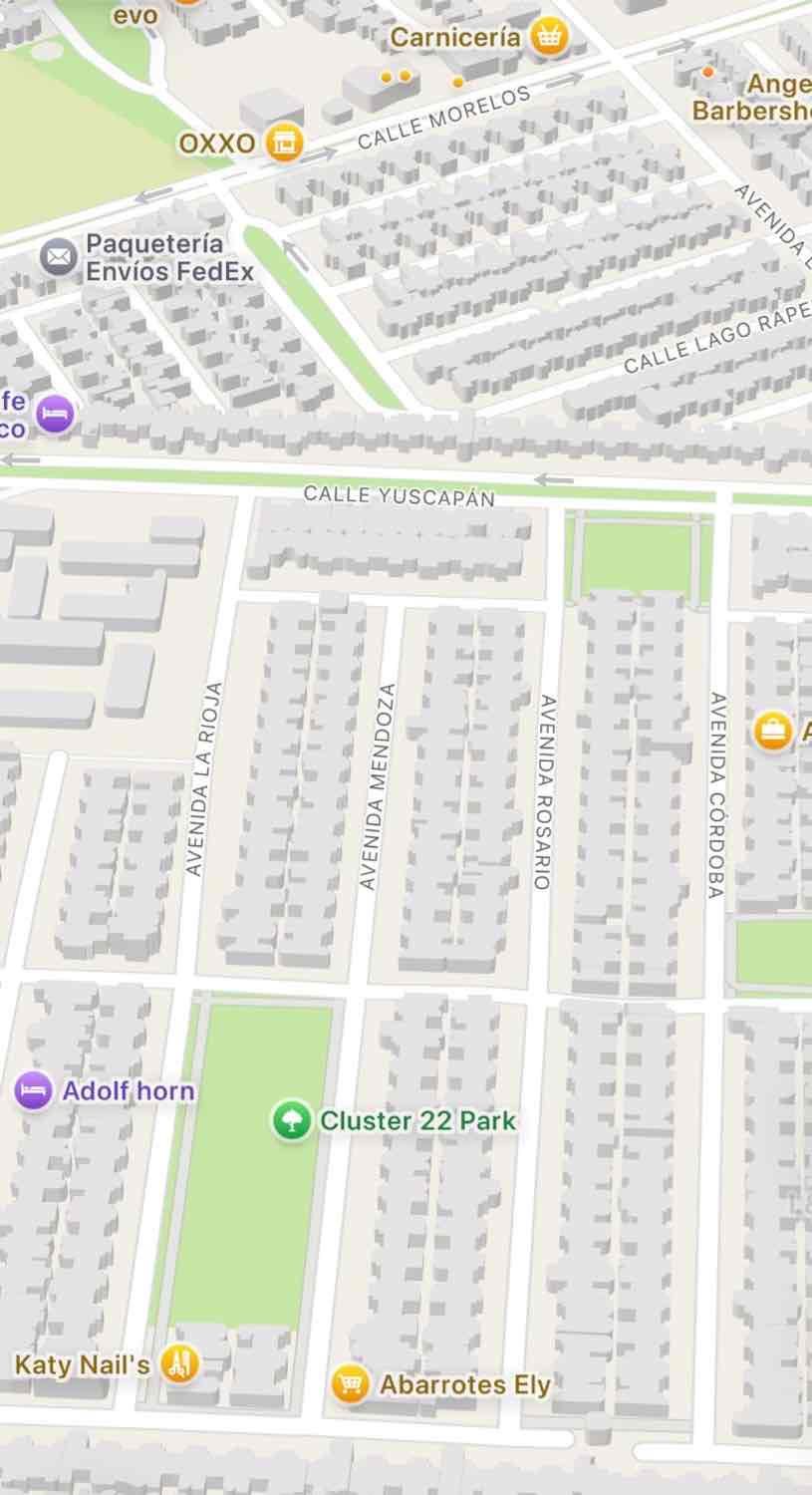This screenshot has width=812, height=1495.
Task: Tap the purple hotel marker above Calle Yuscapán
Action: (55, 414)
